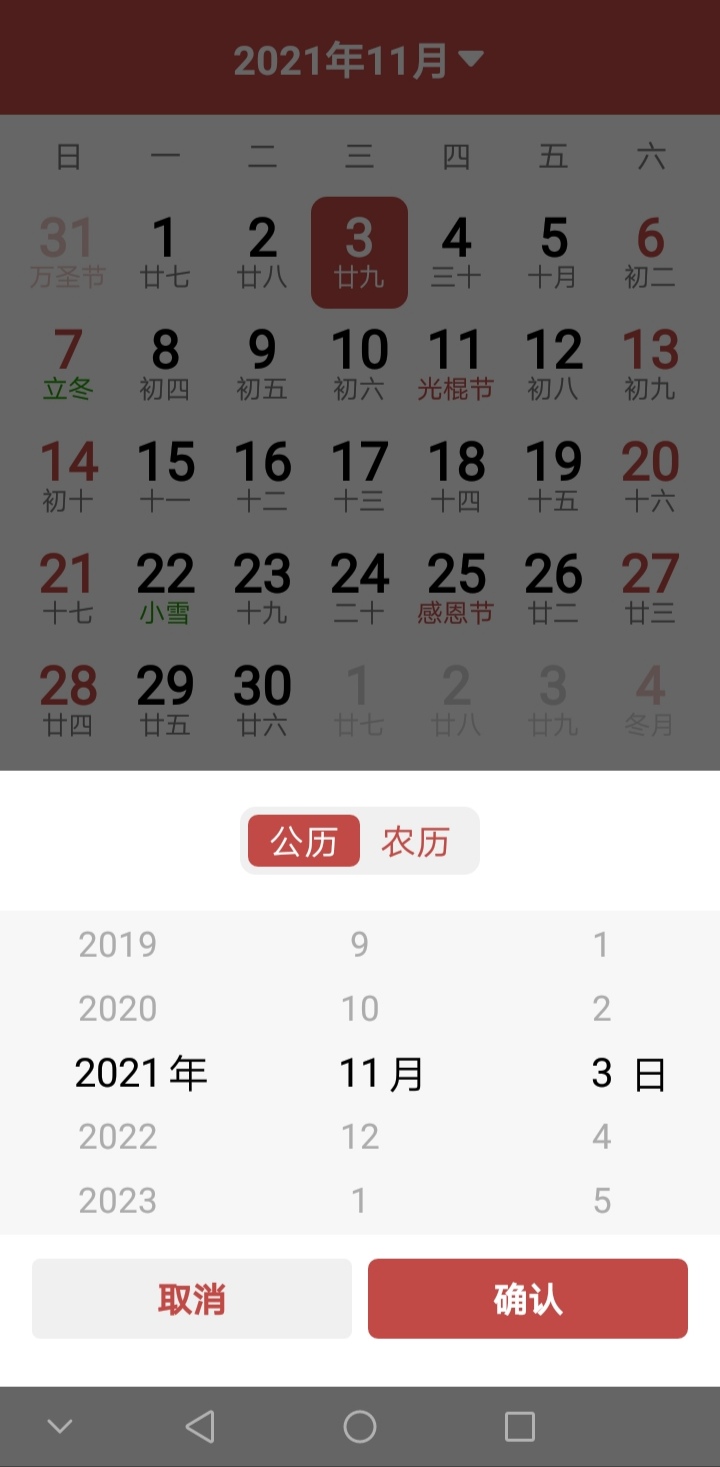This screenshot has height=1467, width=720.
Task: Choose year 2022 in the year picker
Action: [x=118, y=1136]
